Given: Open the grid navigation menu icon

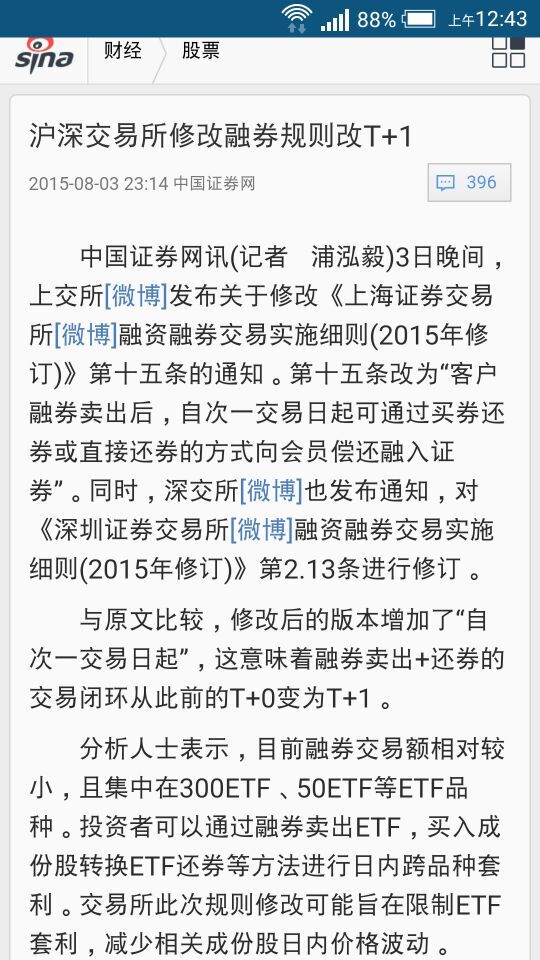Looking at the screenshot, I should click(509, 52).
